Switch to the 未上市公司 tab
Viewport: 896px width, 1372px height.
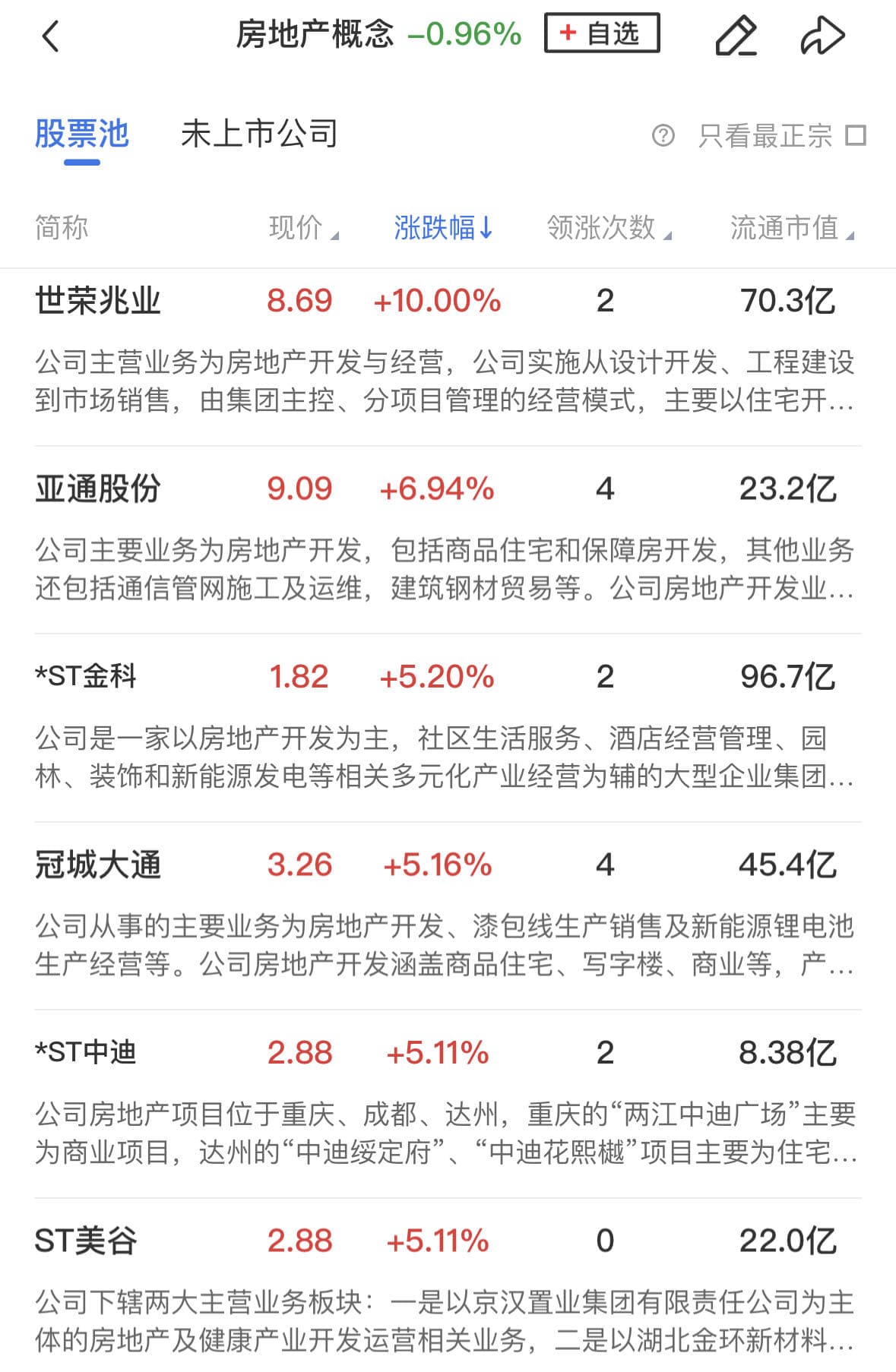pyautogui.click(x=259, y=134)
